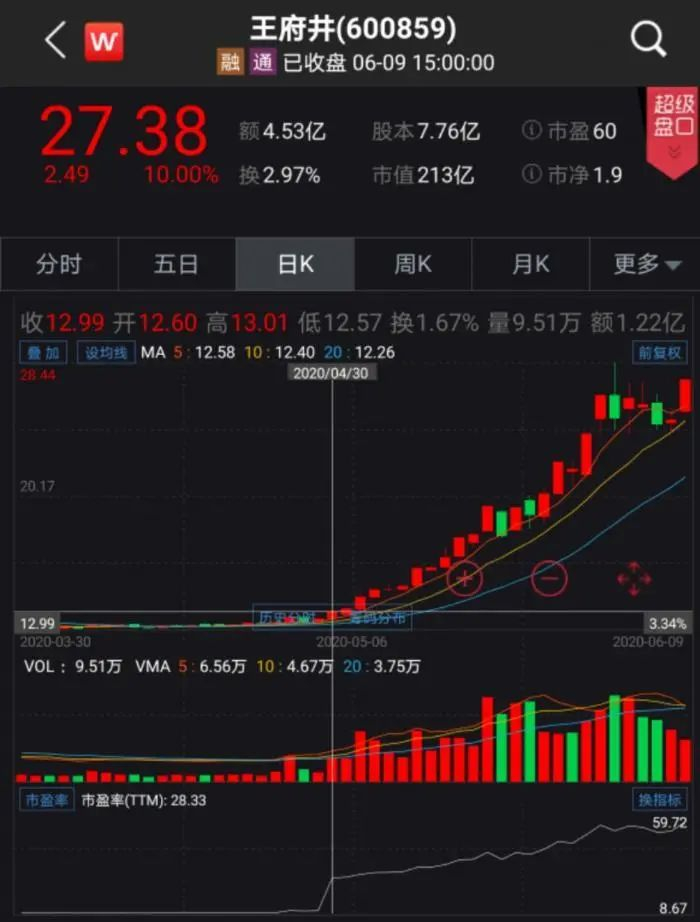Open the stock search magnifier

648,40
